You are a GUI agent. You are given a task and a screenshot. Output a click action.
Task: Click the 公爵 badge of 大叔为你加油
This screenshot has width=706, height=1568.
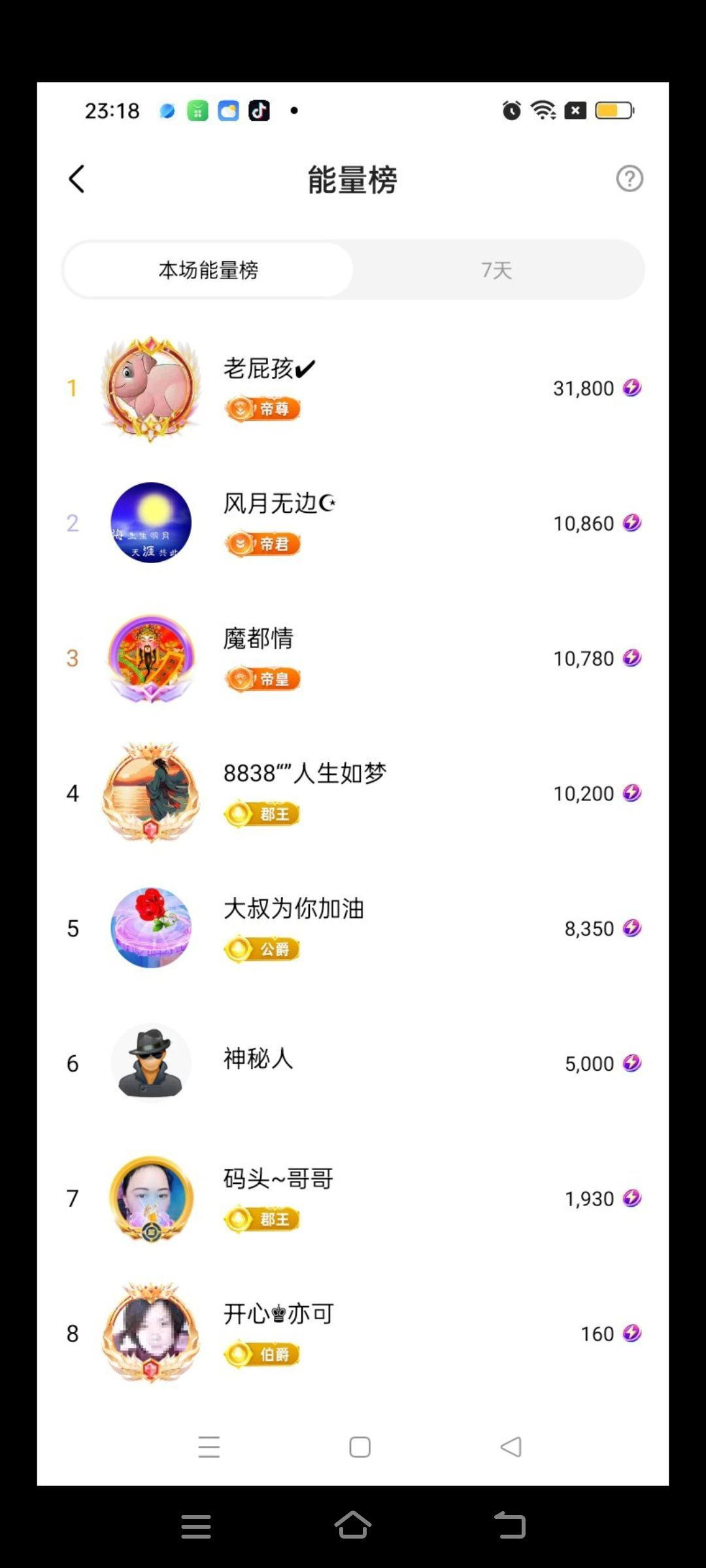point(261,949)
